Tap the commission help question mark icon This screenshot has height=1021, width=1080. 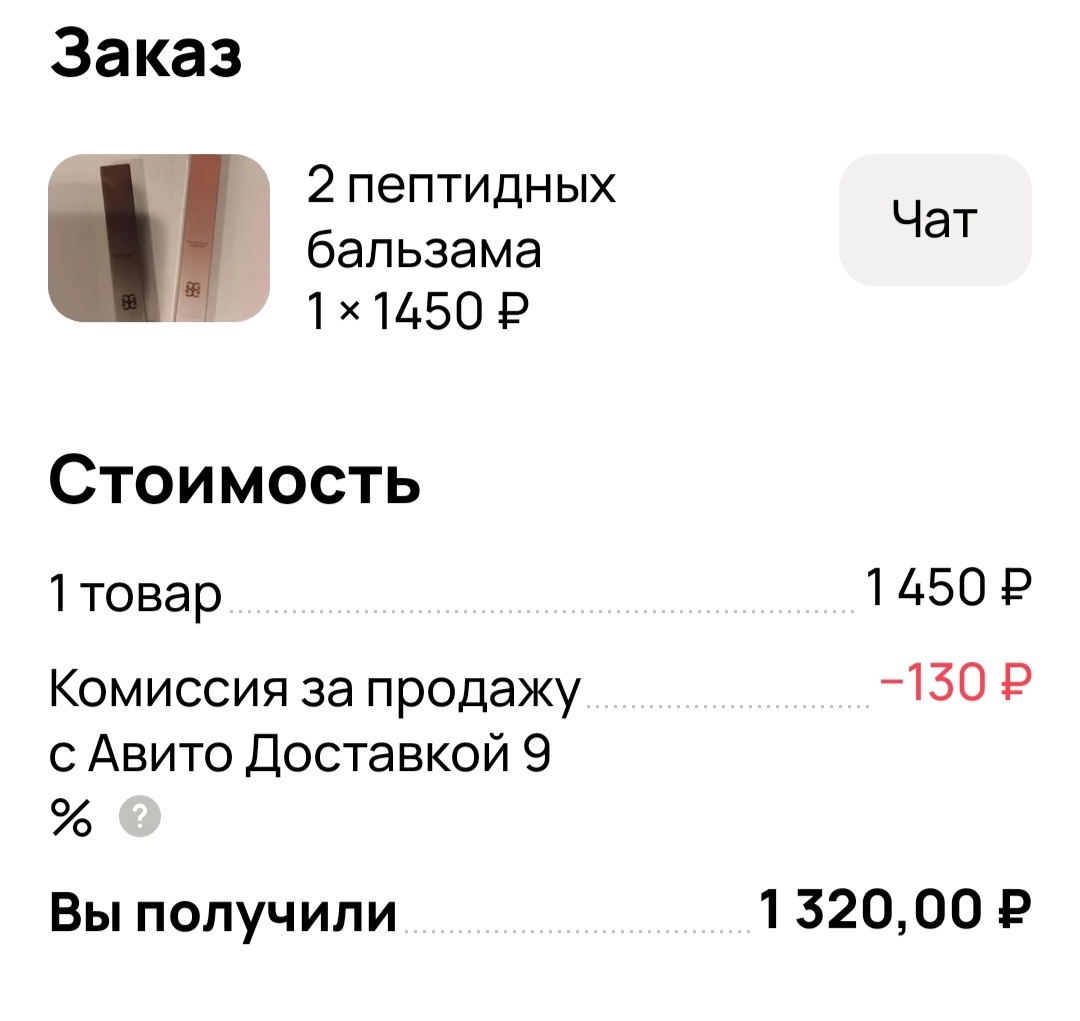pos(140,817)
